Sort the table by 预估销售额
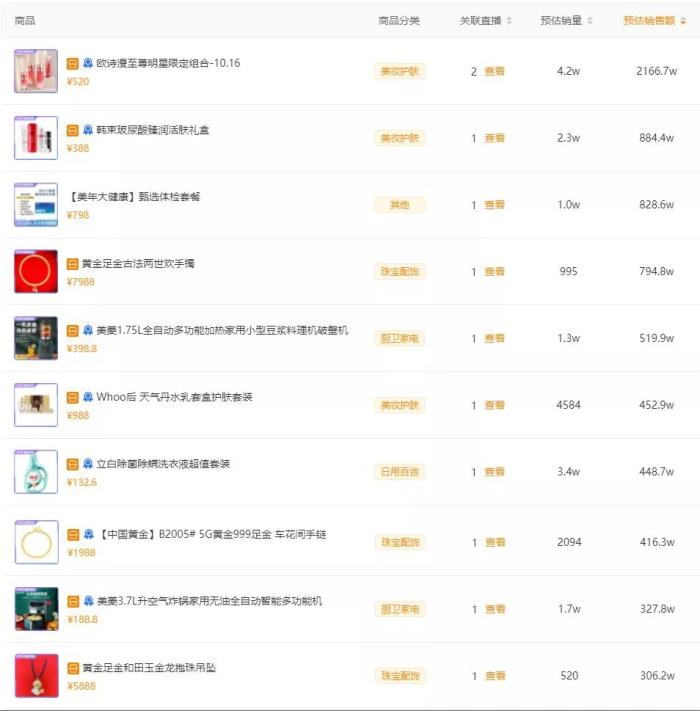Screen dimensions: 700x711 (x=654, y=21)
